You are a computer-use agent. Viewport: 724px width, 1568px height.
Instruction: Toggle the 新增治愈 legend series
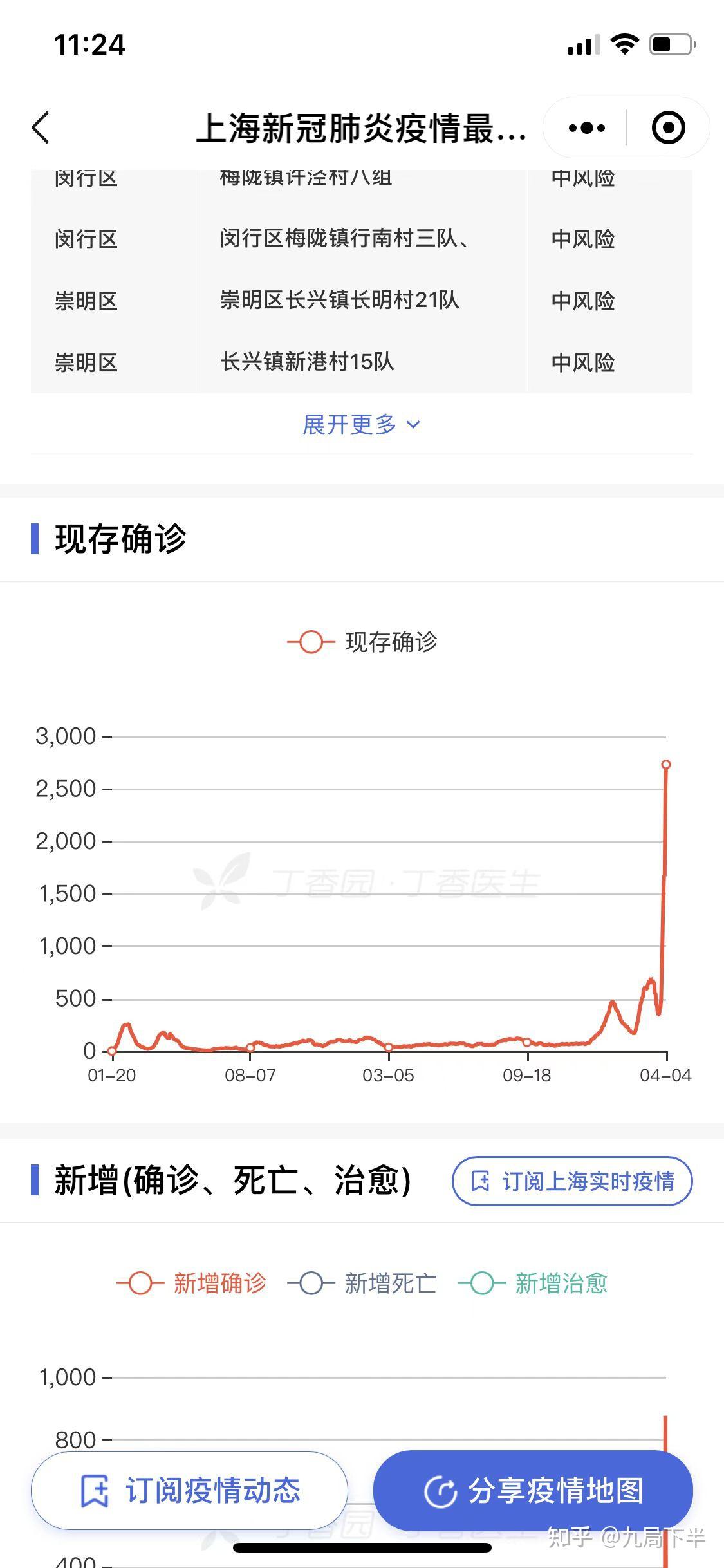coord(533,1283)
